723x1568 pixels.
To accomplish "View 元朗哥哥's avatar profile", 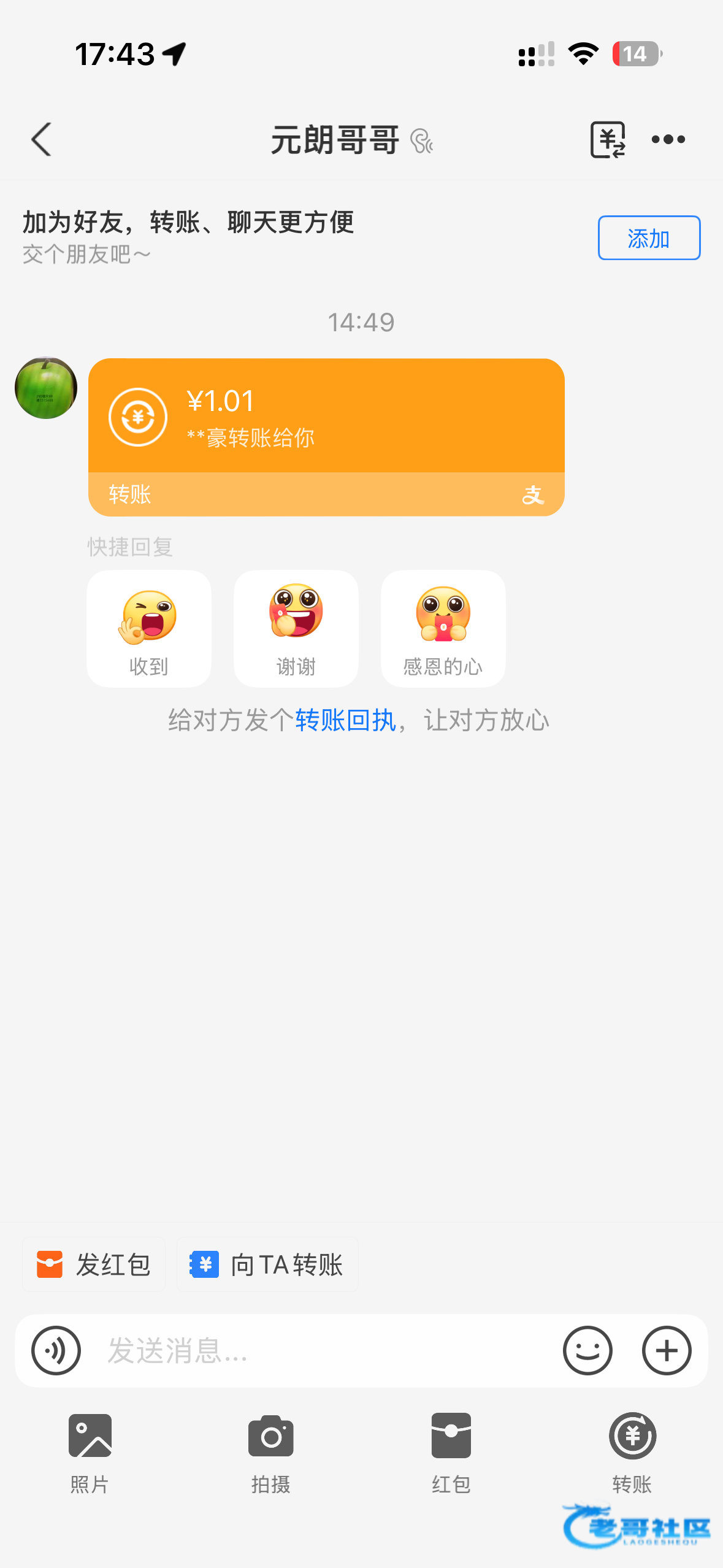I will click(46, 388).
